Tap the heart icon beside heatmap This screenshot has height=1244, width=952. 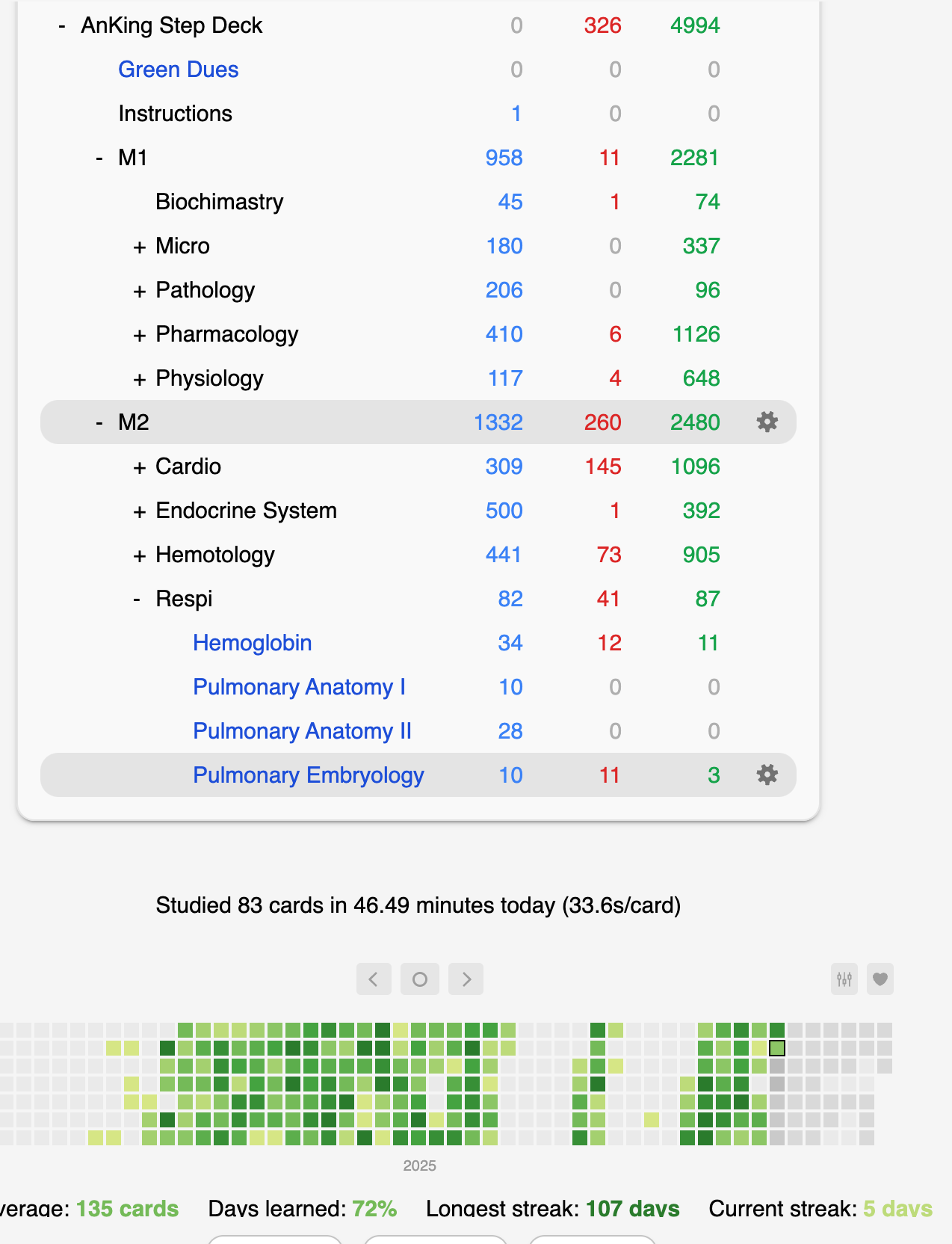point(880,979)
